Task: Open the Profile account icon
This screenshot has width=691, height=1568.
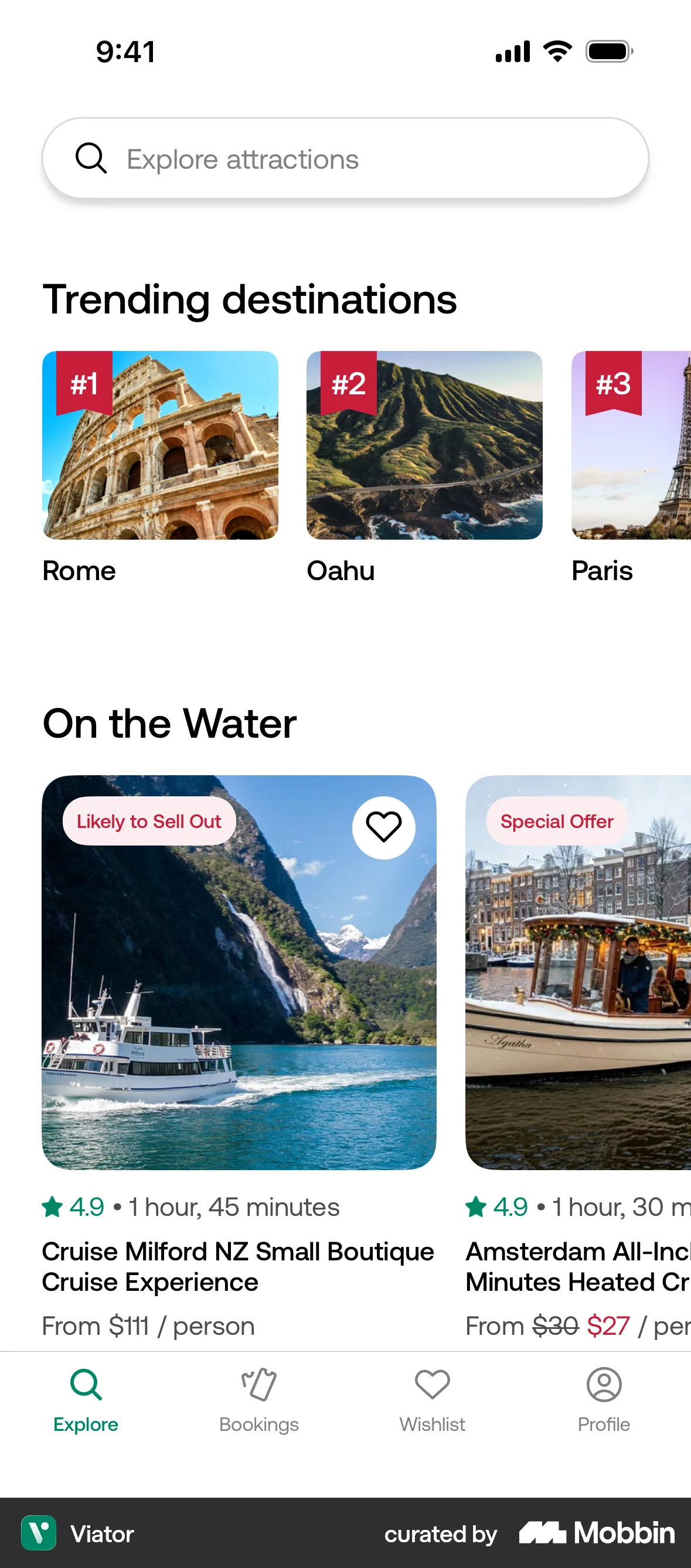Action: pyautogui.click(x=603, y=1384)
